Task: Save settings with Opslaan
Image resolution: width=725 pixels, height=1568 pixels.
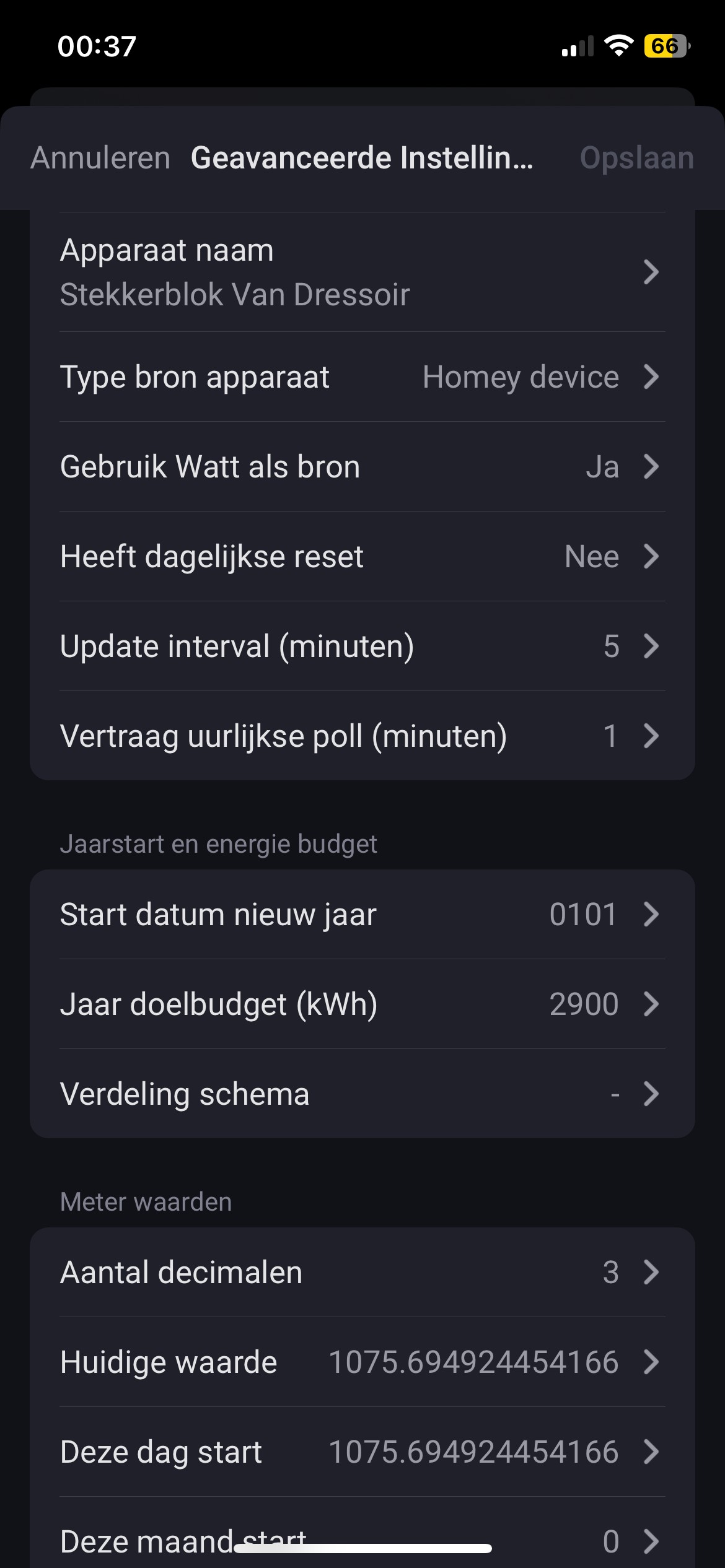Action: tap(636, 158)
